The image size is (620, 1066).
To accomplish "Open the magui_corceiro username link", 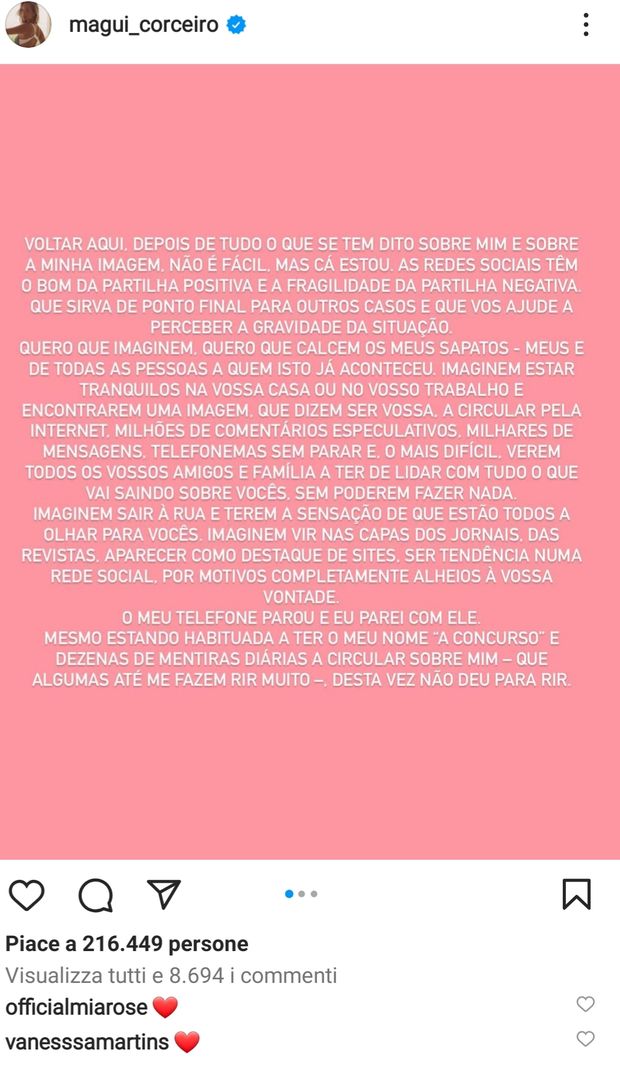I will click(143, 26).
